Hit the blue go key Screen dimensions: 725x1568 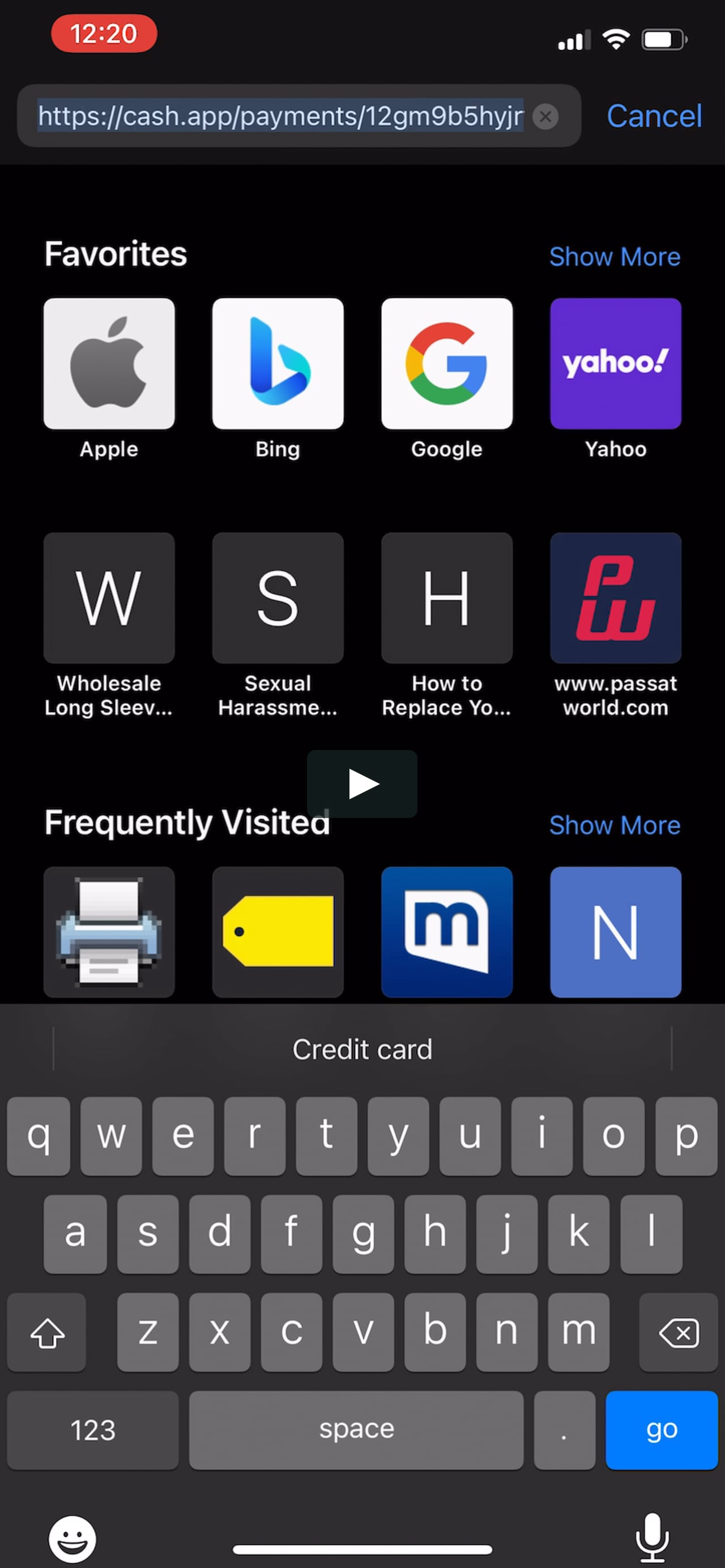coord(661,1430)
